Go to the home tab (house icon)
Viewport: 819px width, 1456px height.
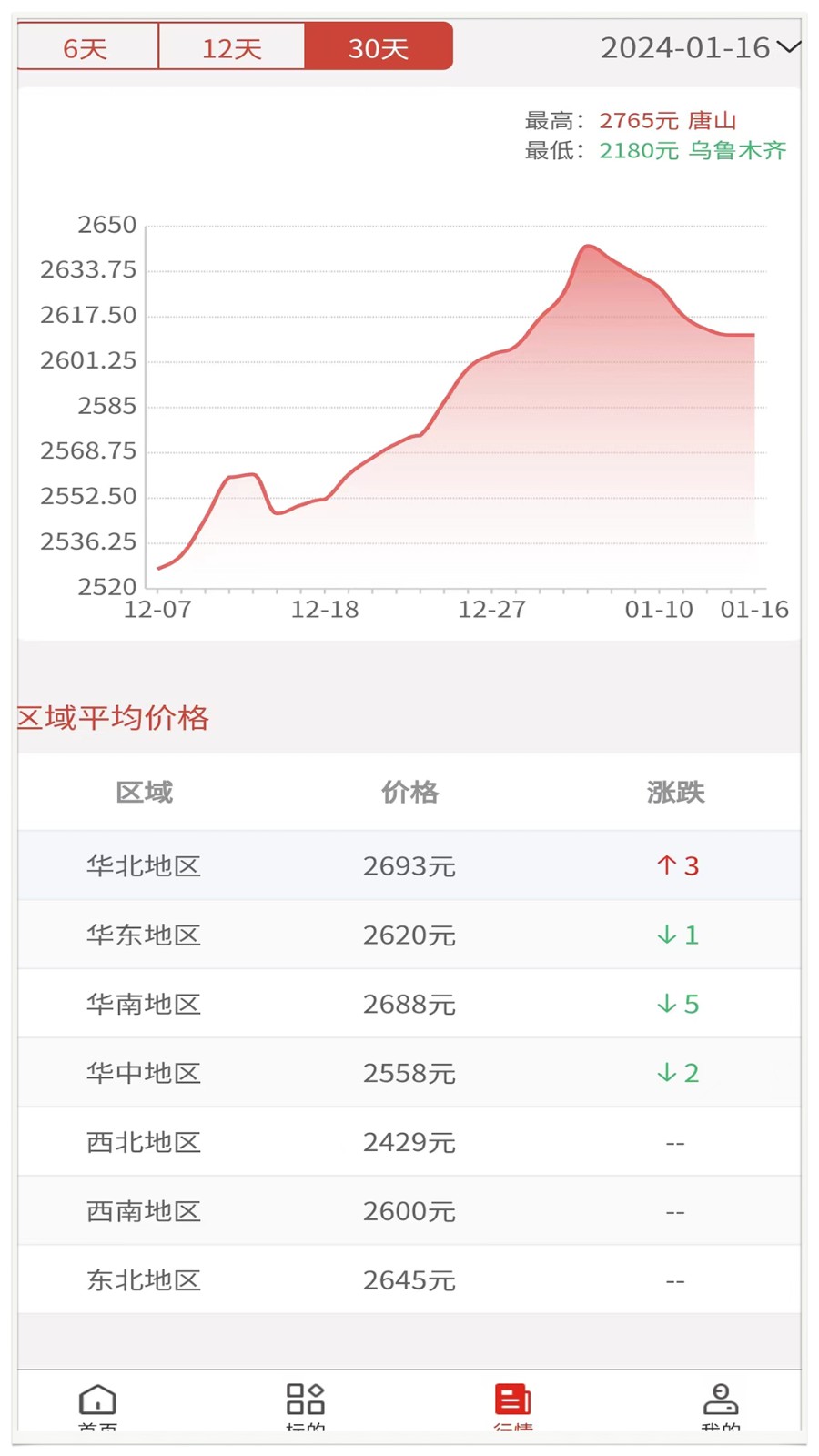tap(97, 1402)
